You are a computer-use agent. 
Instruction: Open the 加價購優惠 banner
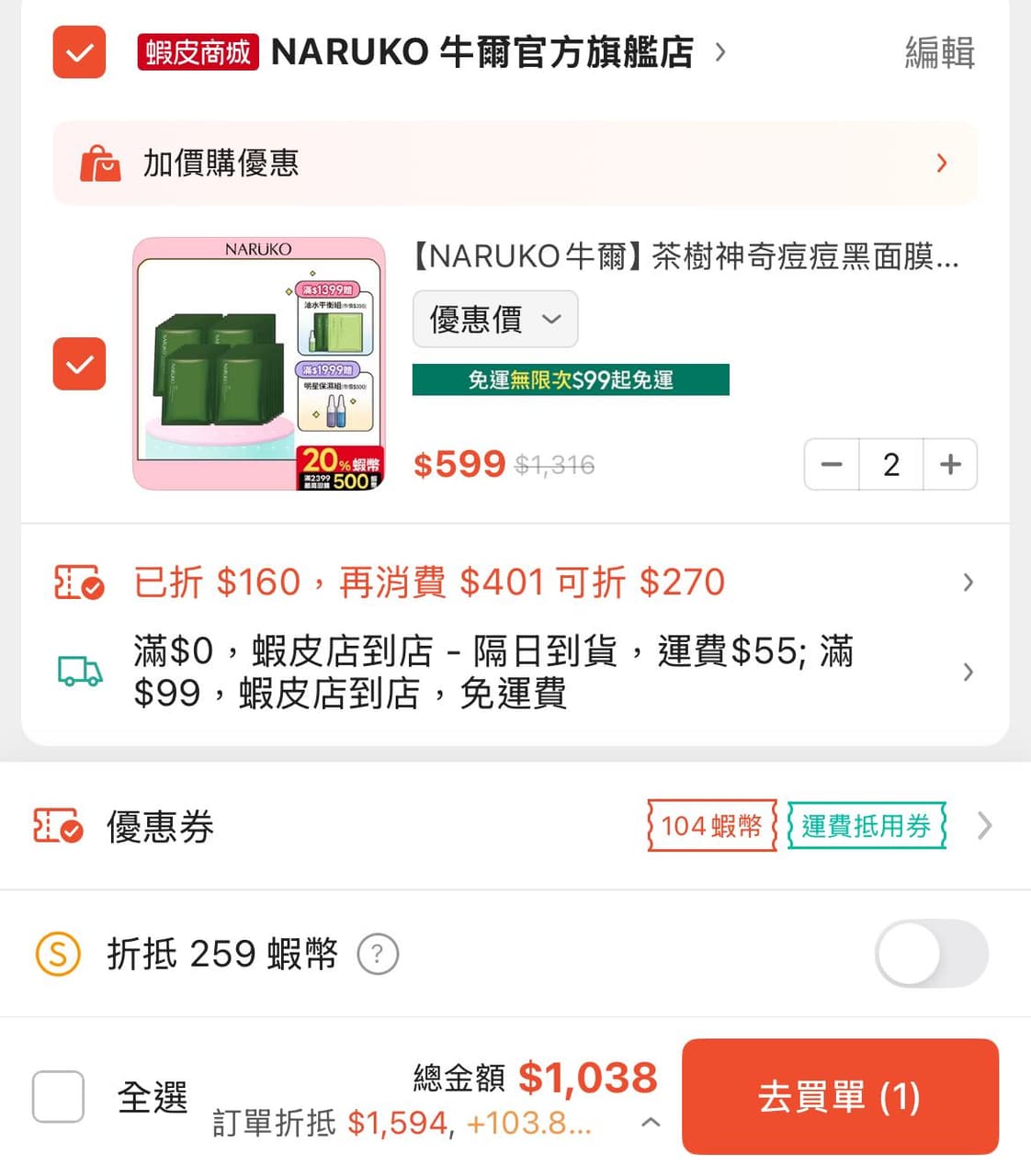coord(515,164)
